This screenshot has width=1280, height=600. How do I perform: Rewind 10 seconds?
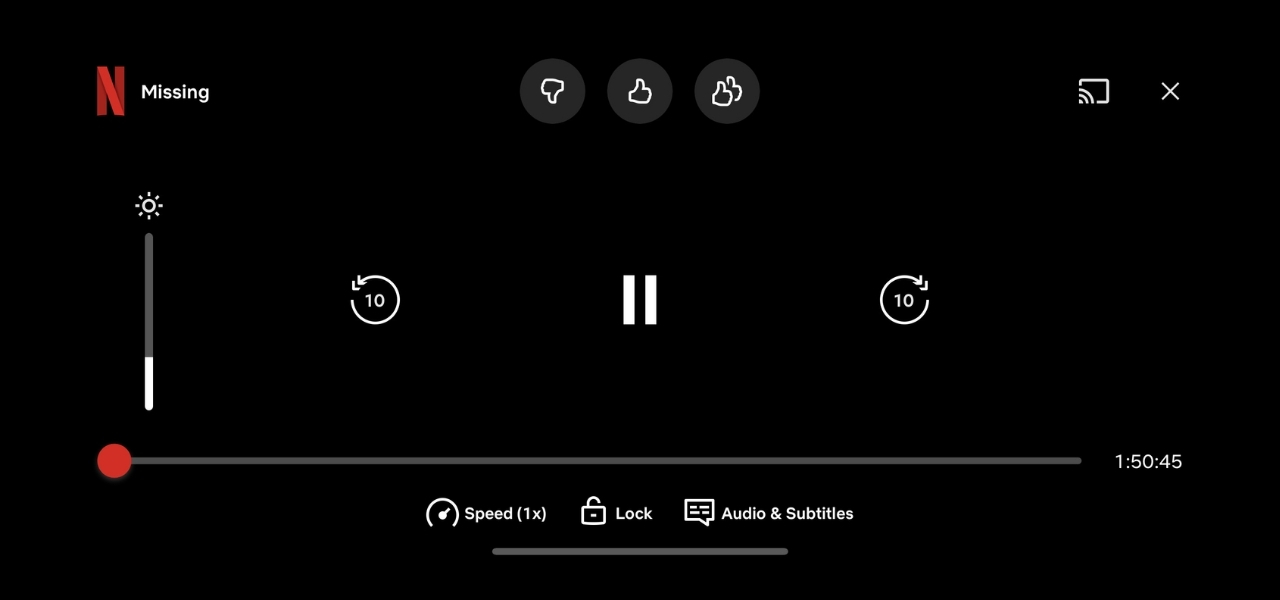click(x=375, y=300)
